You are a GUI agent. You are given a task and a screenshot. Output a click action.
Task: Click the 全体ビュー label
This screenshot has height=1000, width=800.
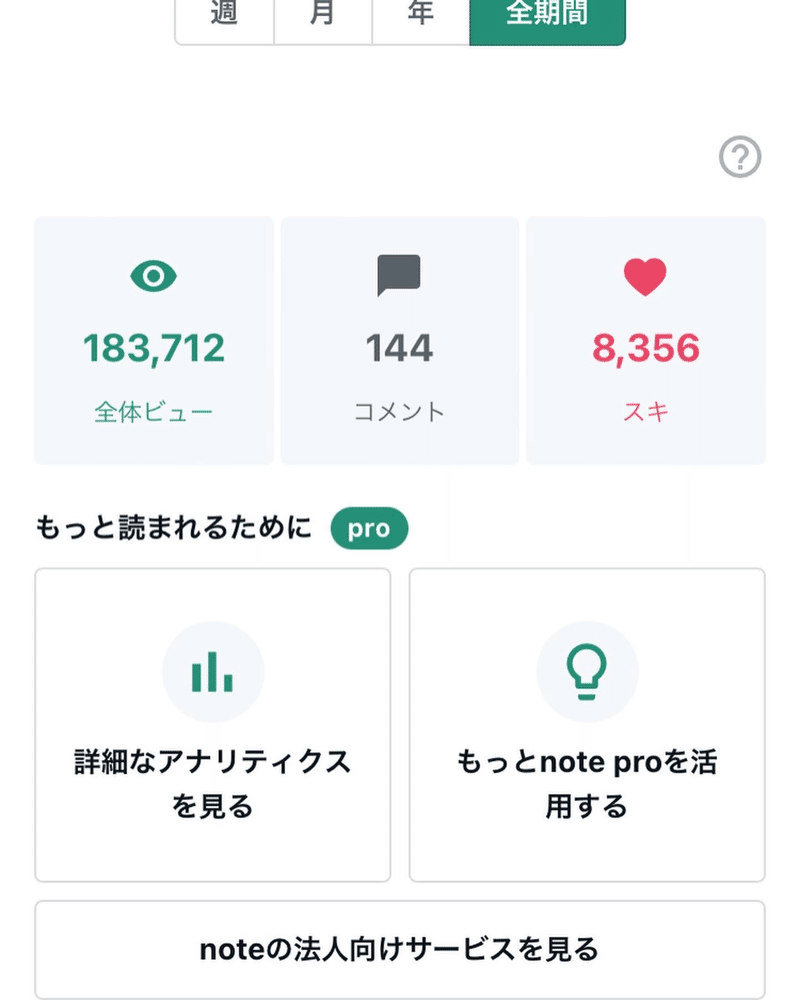coord(152,409)
